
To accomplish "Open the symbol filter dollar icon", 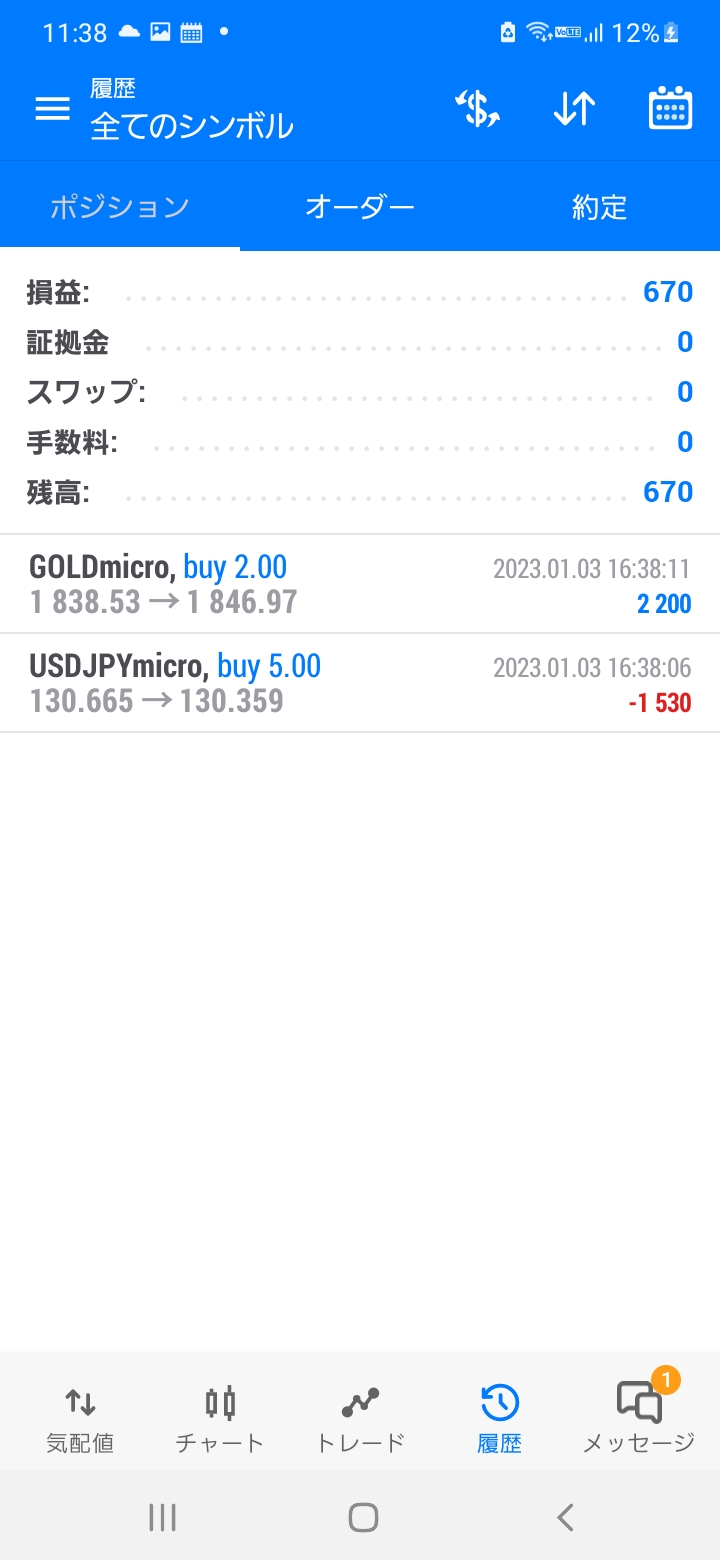I will pos(478,109).
